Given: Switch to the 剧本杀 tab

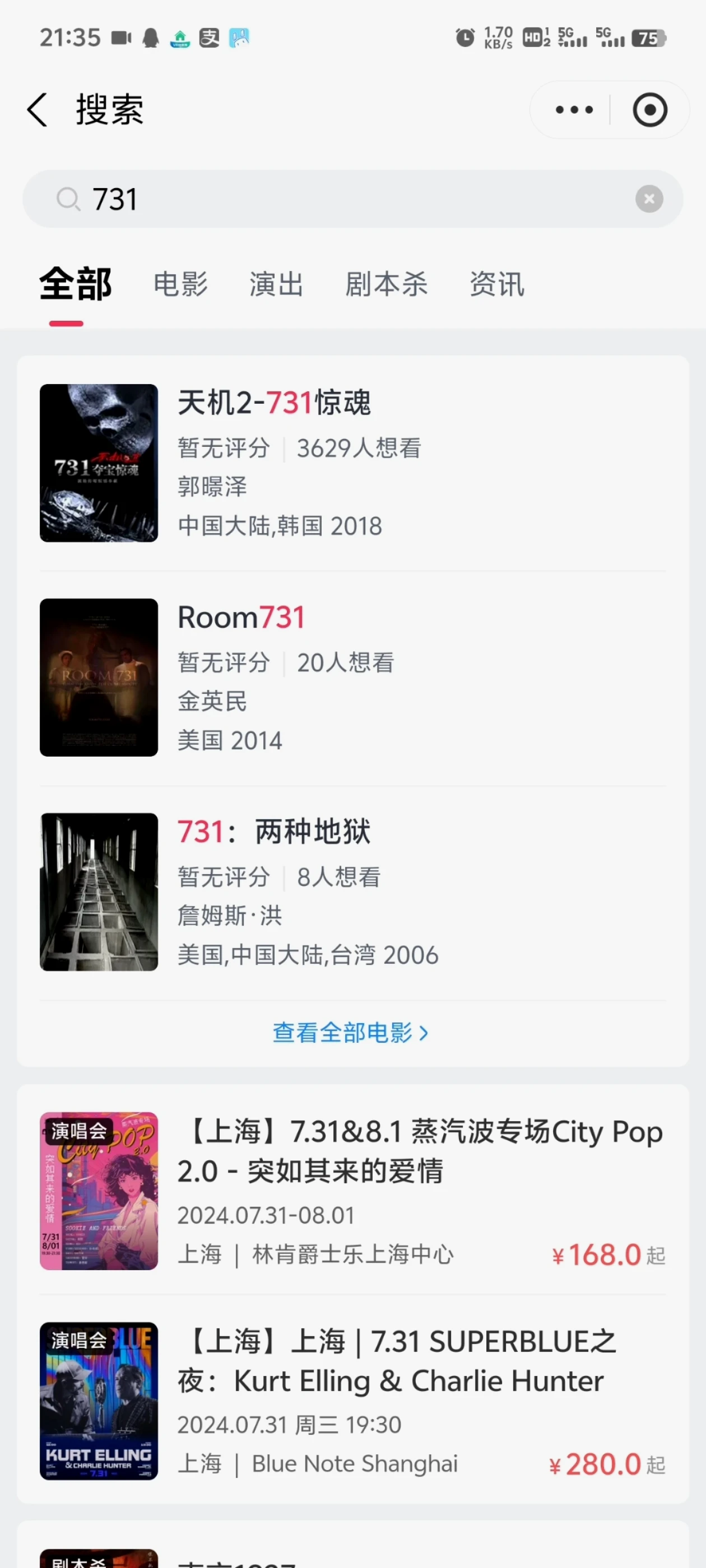Looking at the screenshot, I should point(386,284).
